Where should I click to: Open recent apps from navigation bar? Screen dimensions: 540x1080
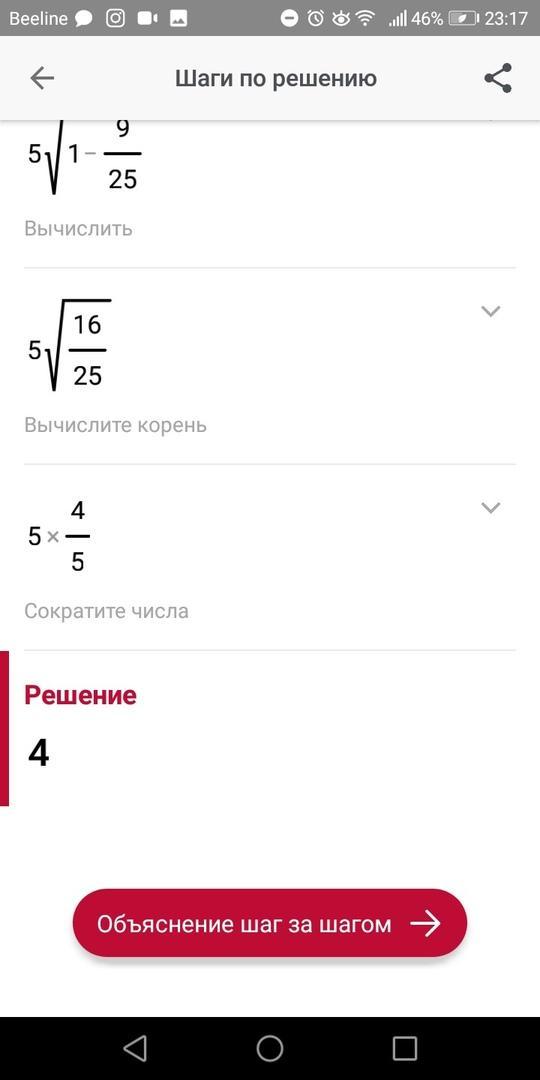click(x=405, y=1048)
